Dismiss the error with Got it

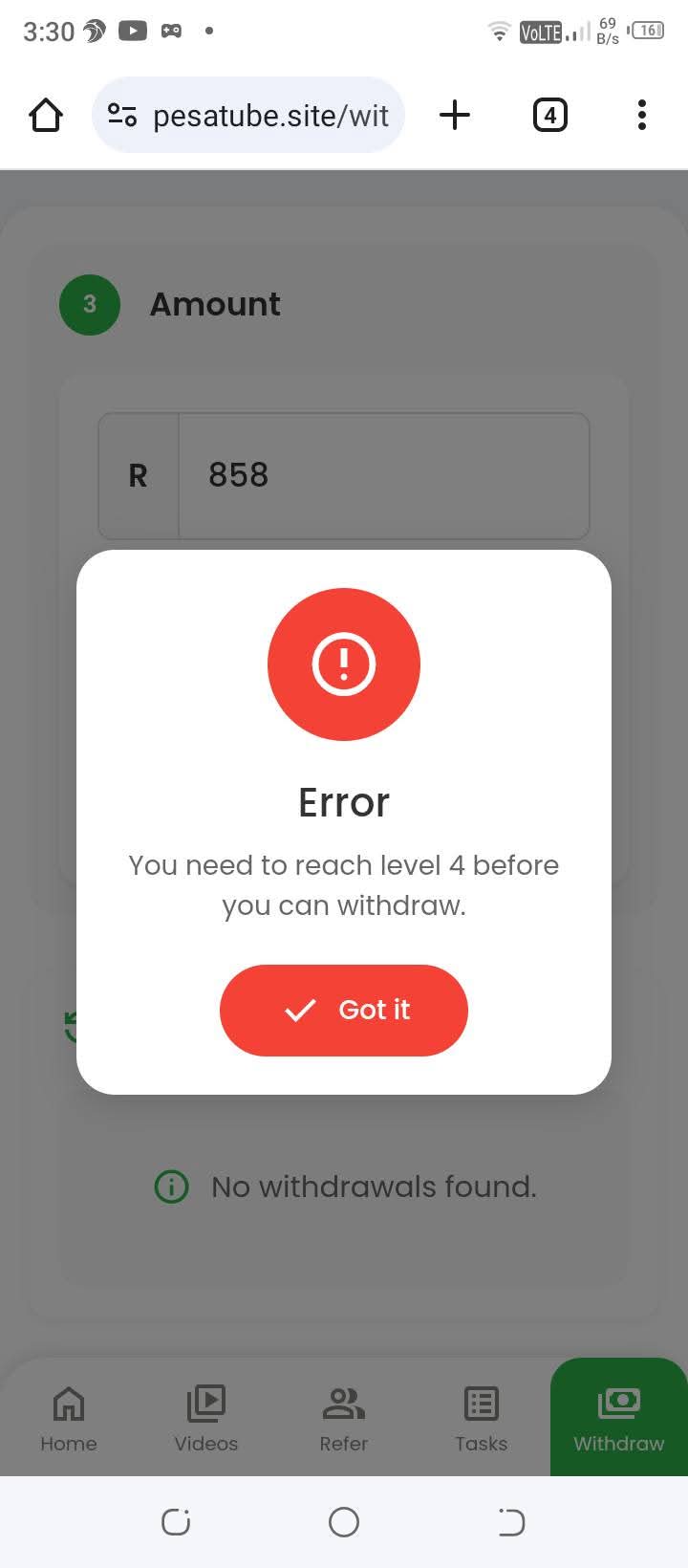pyautogui.click(x=344, y=1010)
